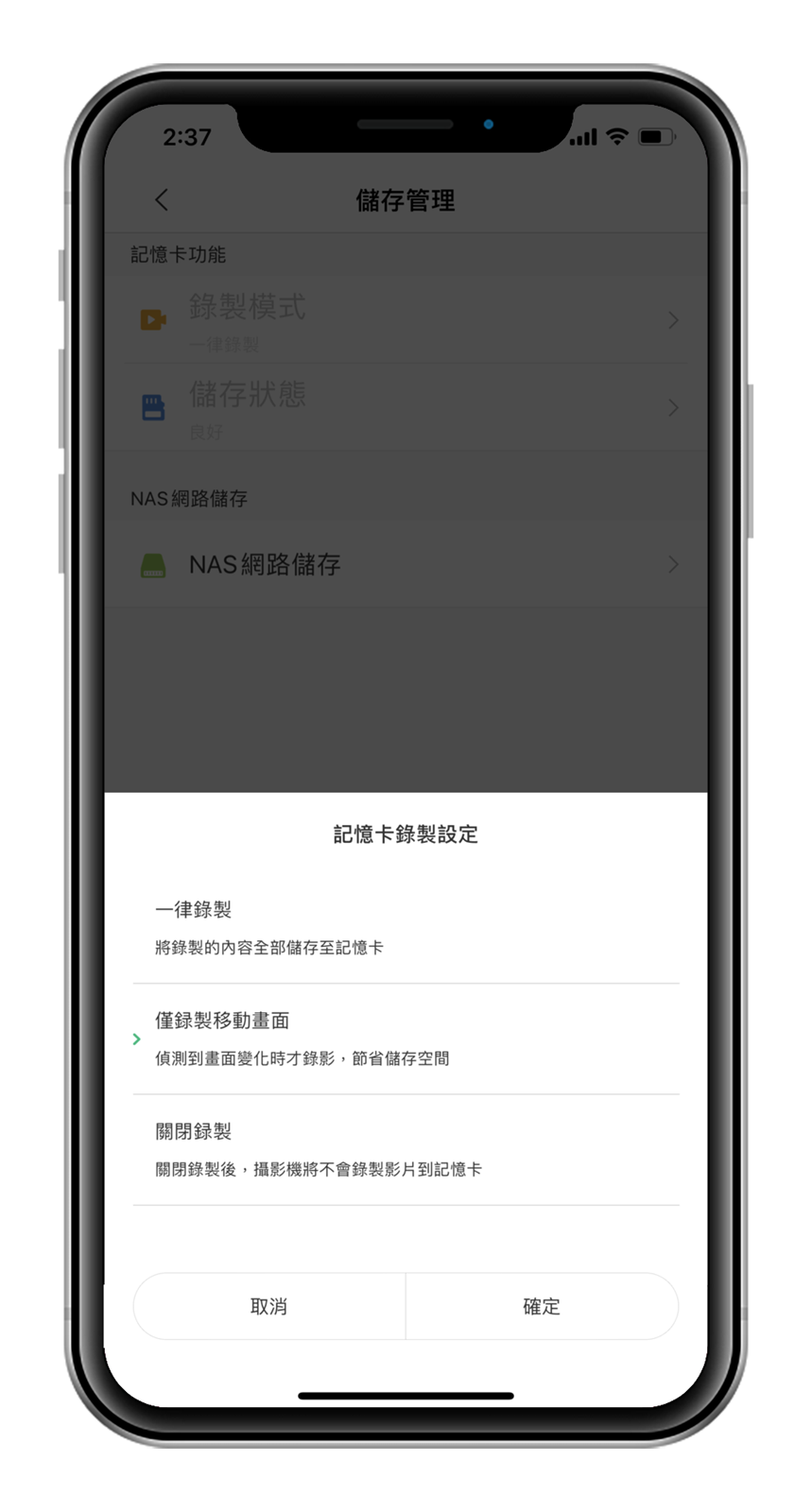
Task: Select the 關閉錄製 option
Action: (x=406, y=1149)
